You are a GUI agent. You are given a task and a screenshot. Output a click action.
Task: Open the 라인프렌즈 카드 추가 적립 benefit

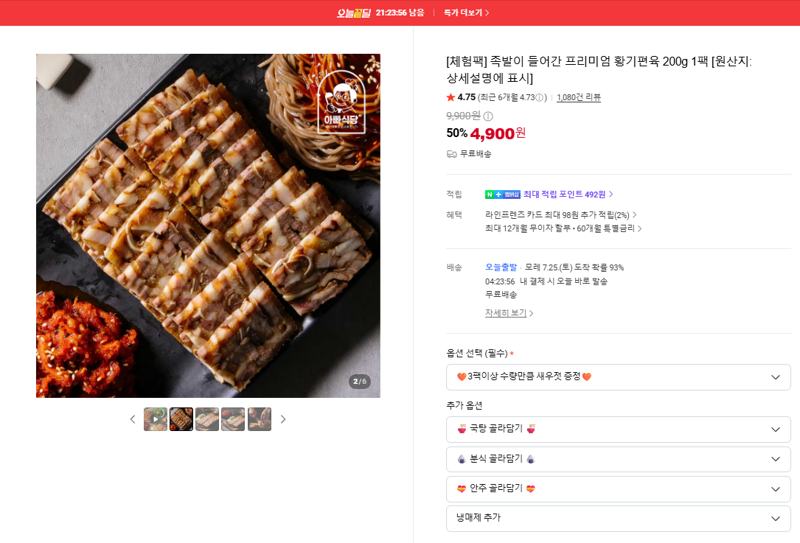(561, 215)
